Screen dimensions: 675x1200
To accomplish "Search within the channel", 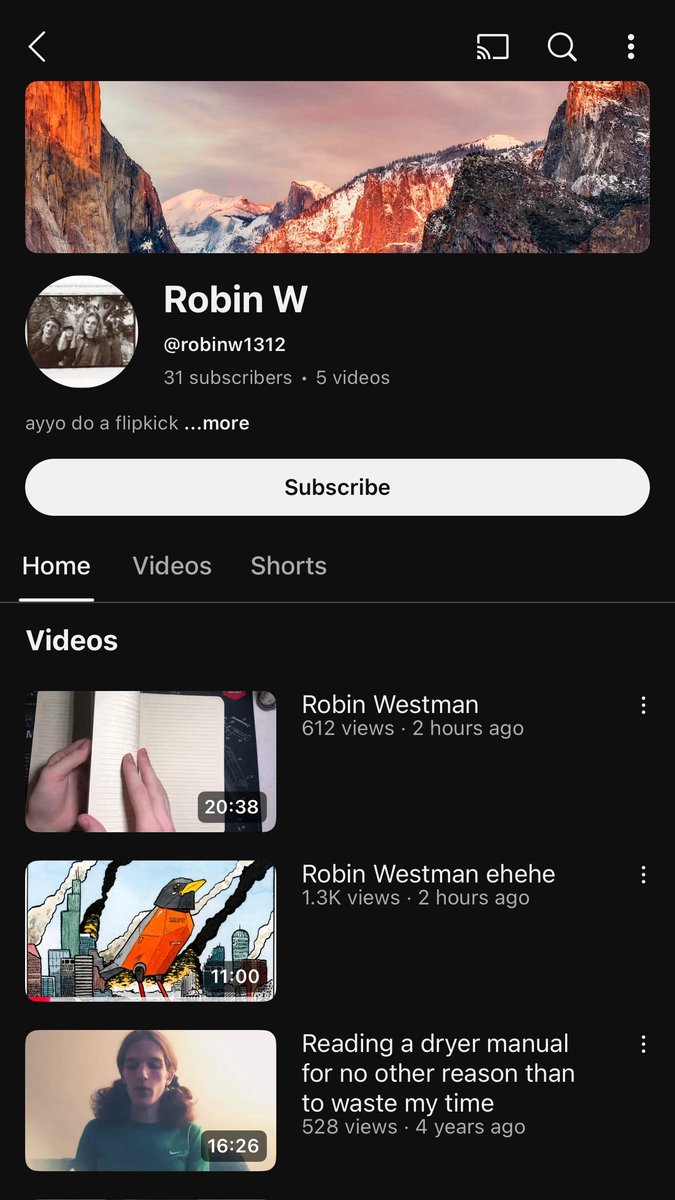I will 562,46.
